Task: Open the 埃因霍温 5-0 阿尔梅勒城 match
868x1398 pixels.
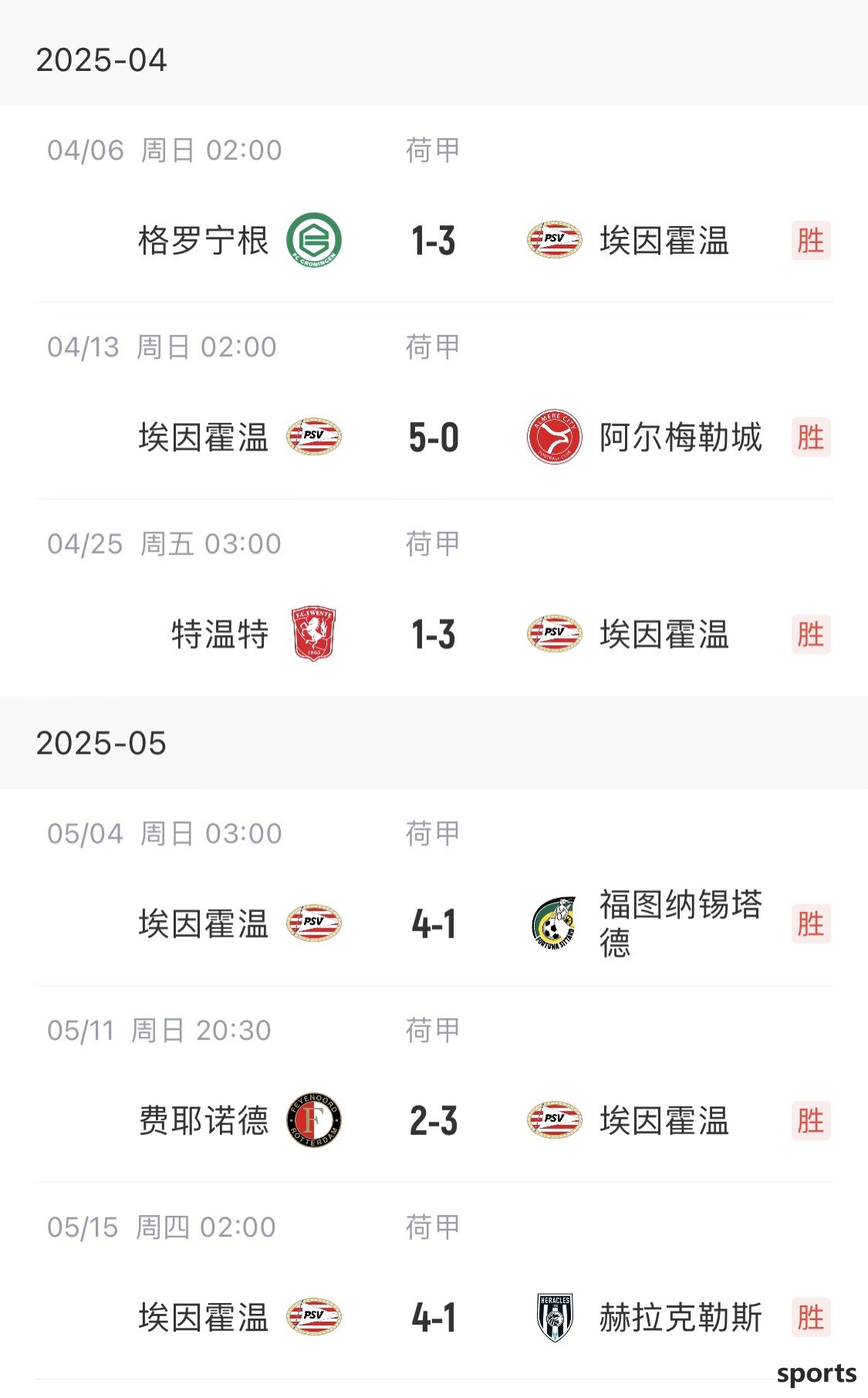Action: click(x=434, y=401)
